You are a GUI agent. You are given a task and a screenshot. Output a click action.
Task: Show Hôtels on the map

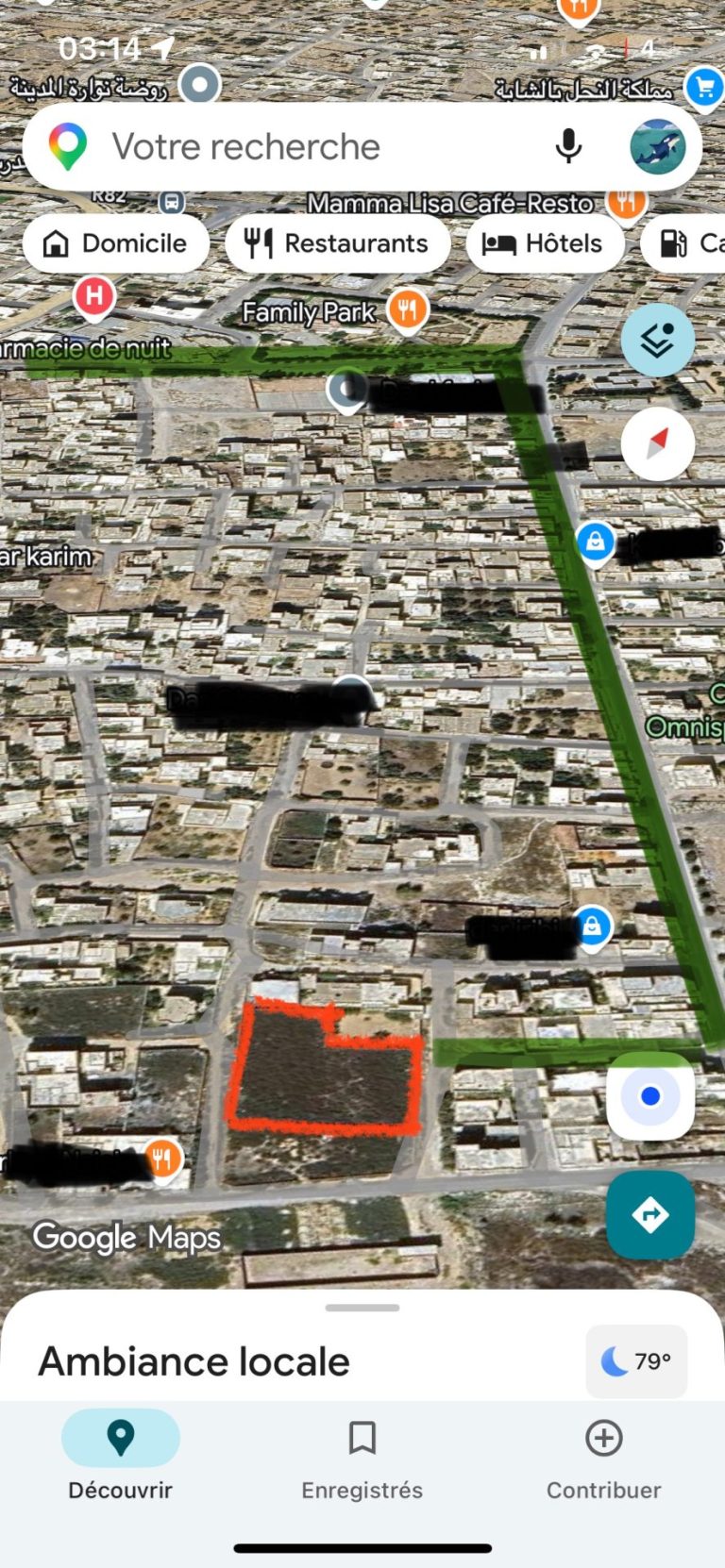click(x=545, y=243)
